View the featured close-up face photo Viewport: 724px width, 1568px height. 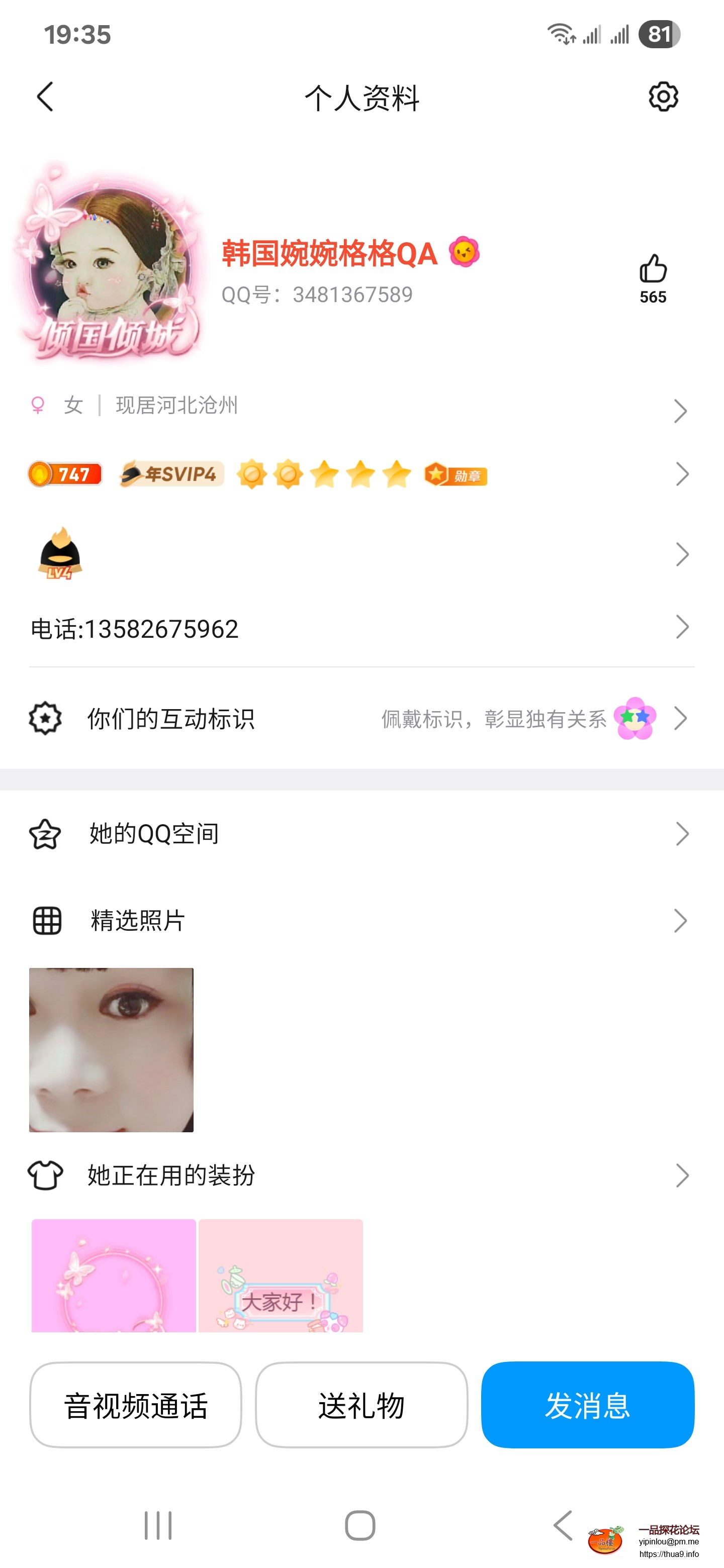(112, 1049)
